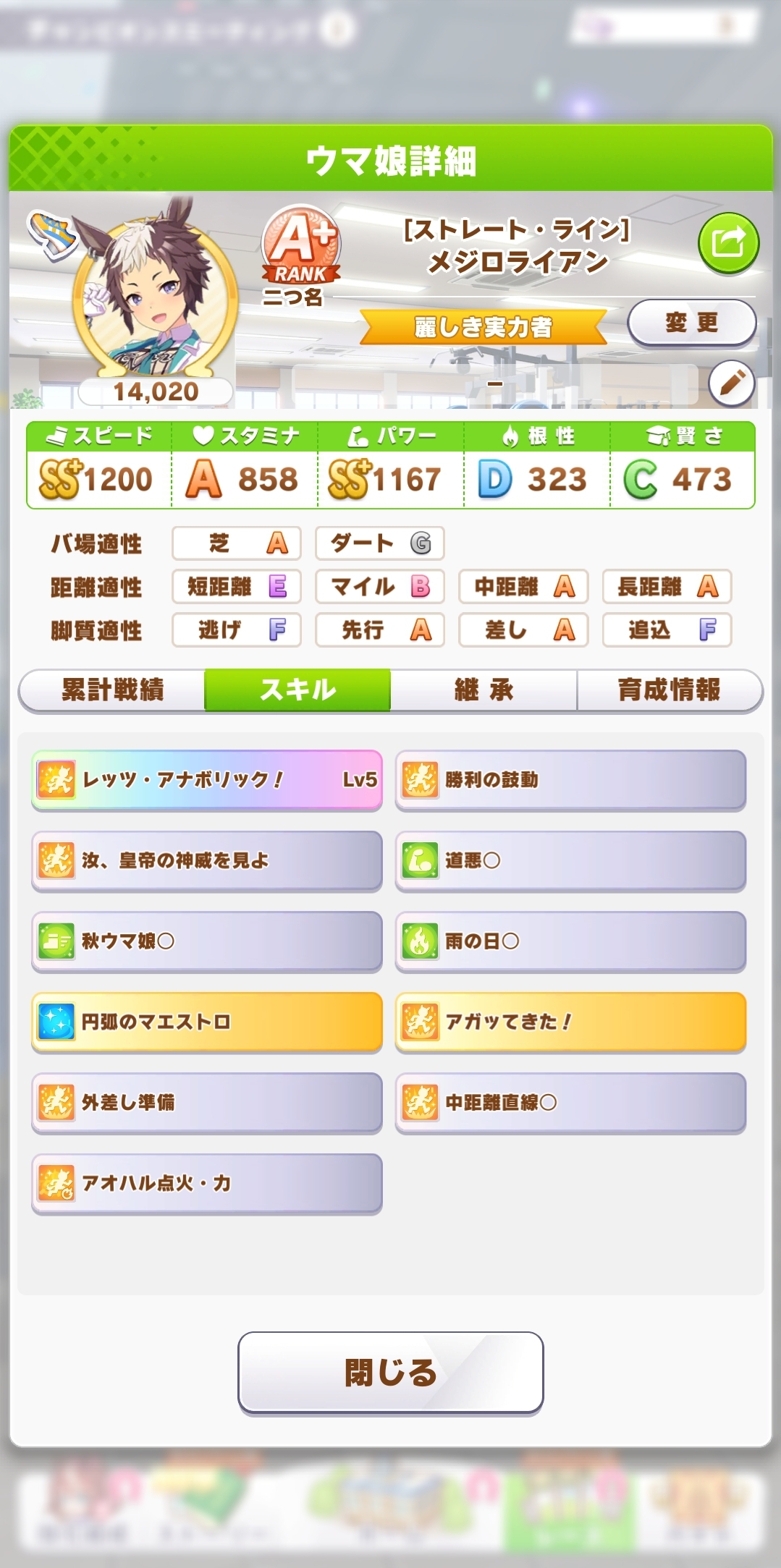Close the dialog with 閉じる
This screenshot has width=781, height=1568.
click(390, 1372)
